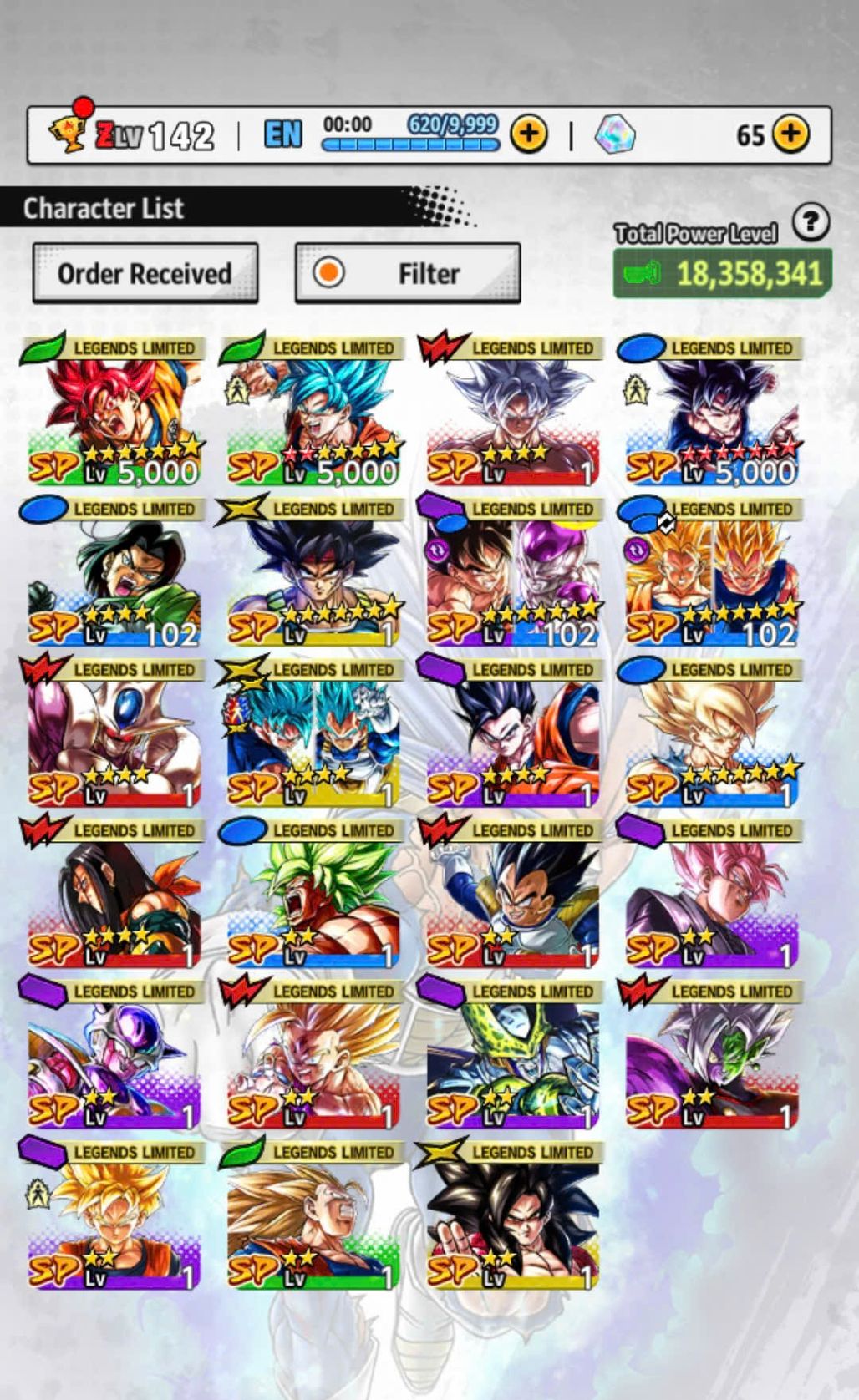This screenshot has width=859, height=1400.
Task: Add energy with the plus button
Action: tap(528, 134)
